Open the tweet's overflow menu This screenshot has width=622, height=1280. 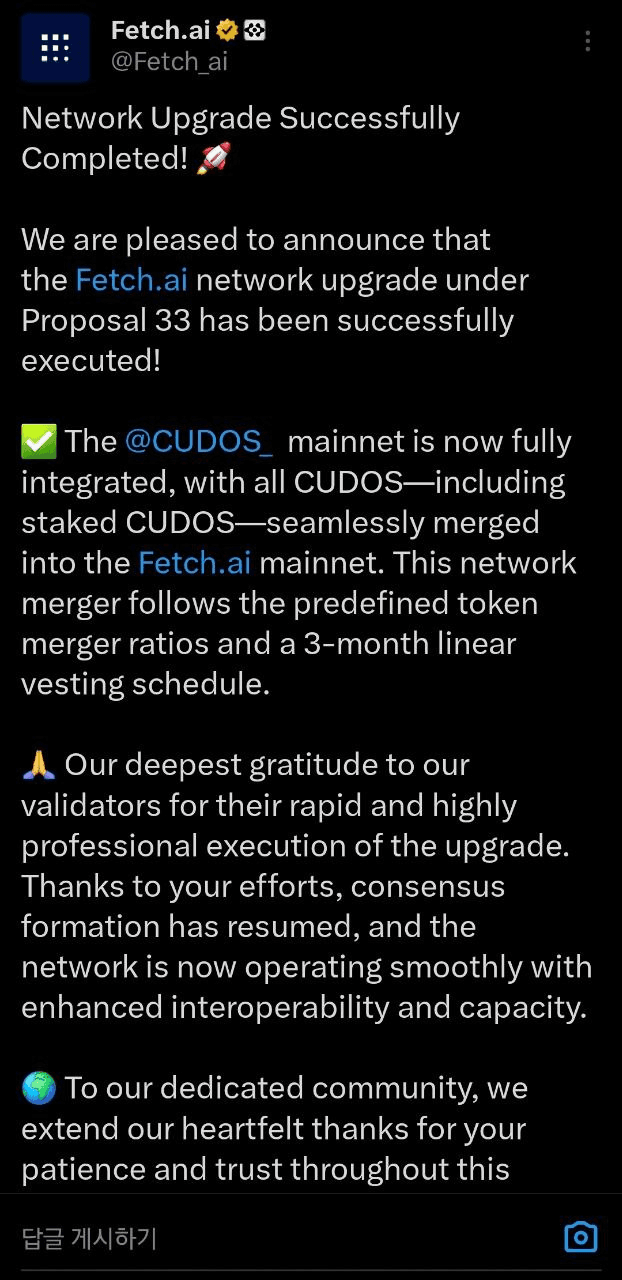[x=588, y=41]
